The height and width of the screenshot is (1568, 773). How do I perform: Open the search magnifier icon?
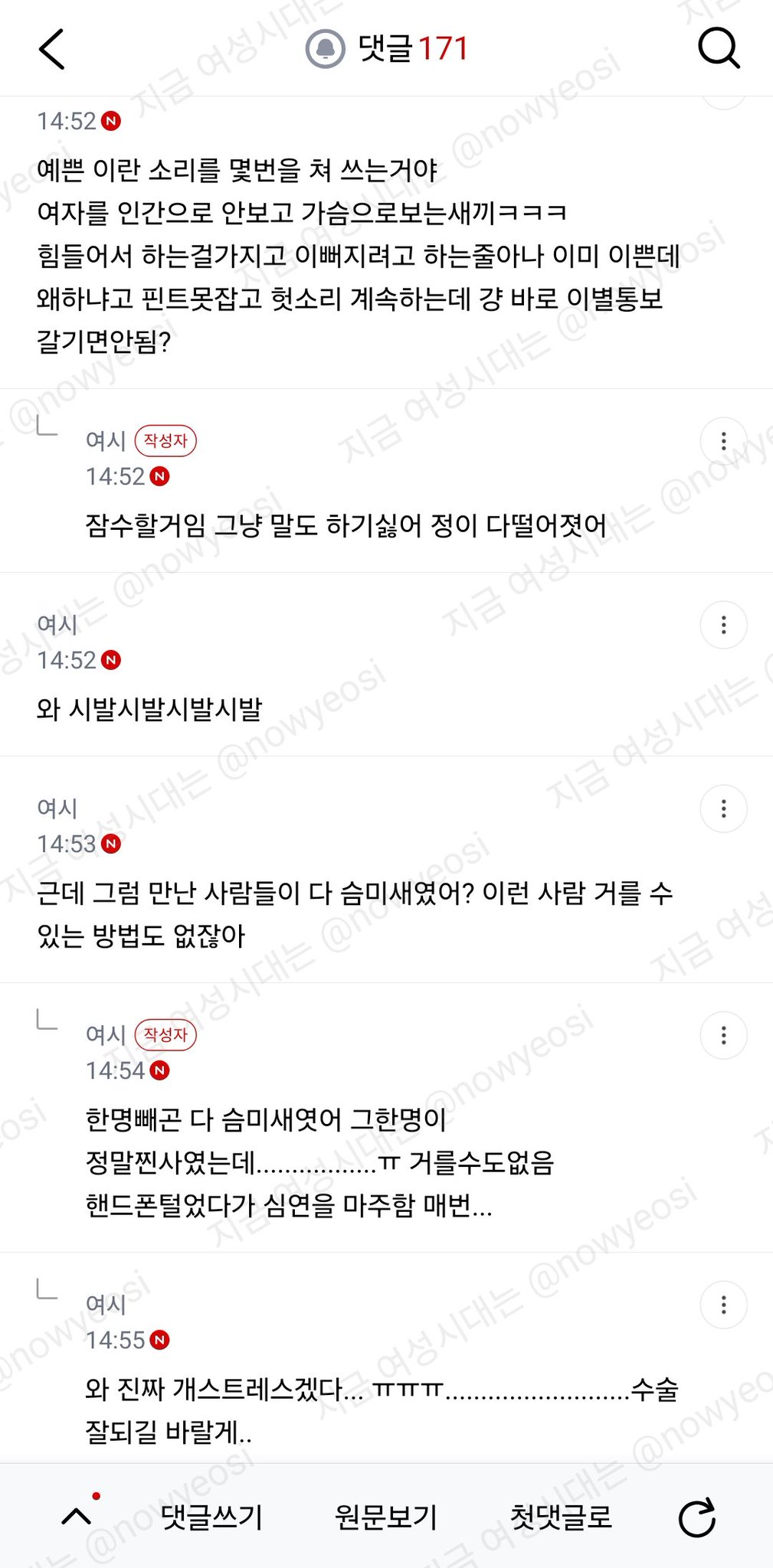pos(719,49)
